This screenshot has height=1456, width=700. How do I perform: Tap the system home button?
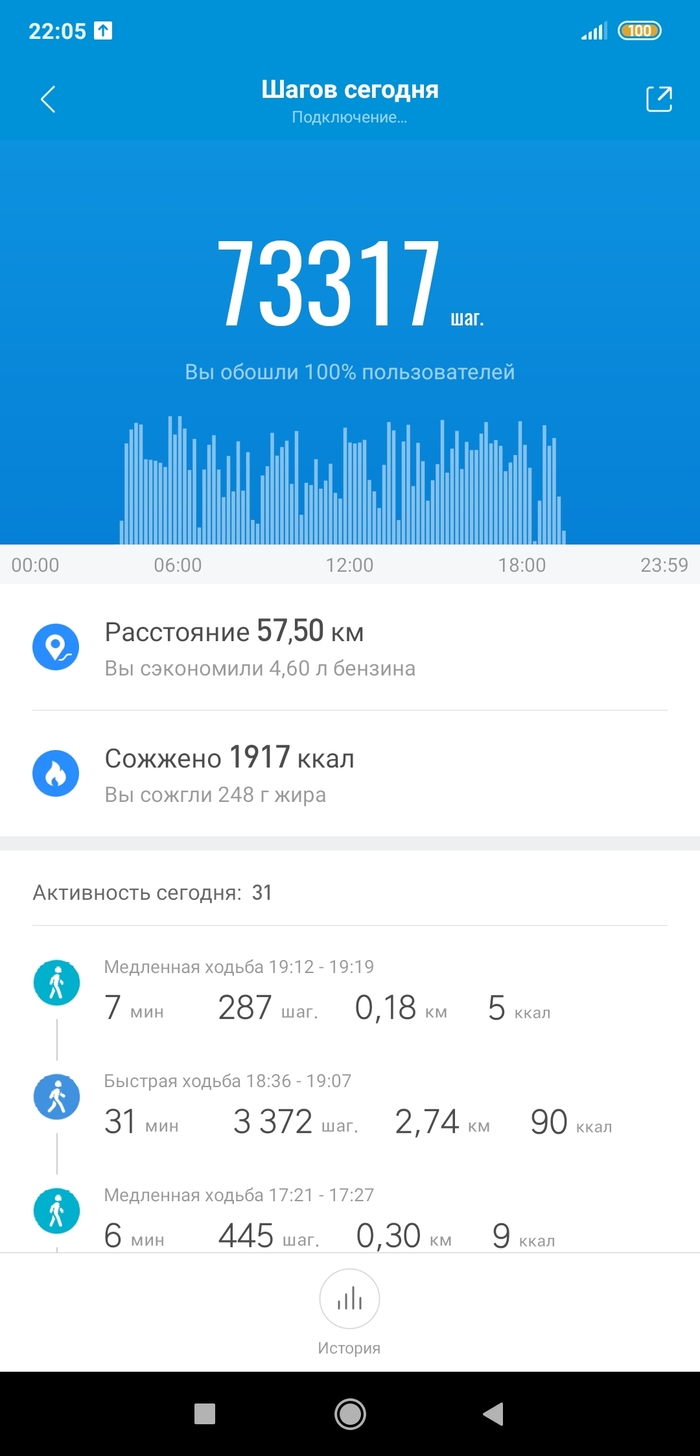(350, 1412)
